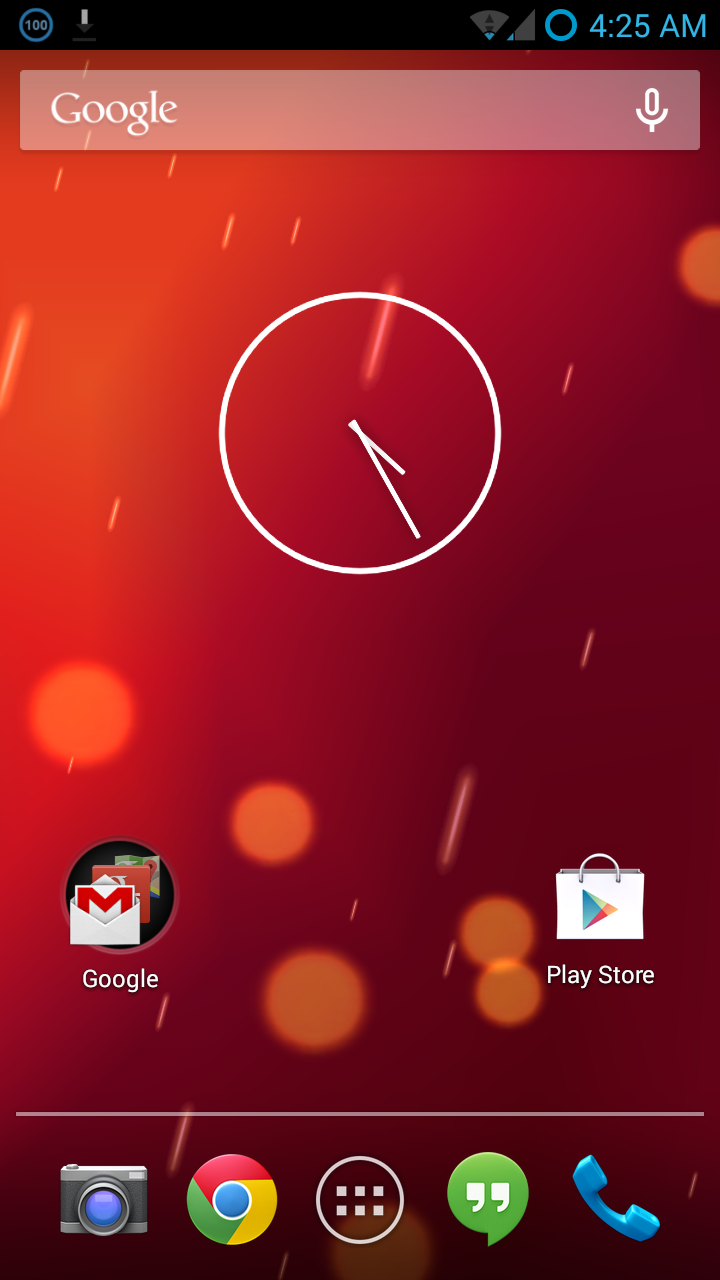Open the Camera app
This screenshot has height=1280, width=720.
104,1198
